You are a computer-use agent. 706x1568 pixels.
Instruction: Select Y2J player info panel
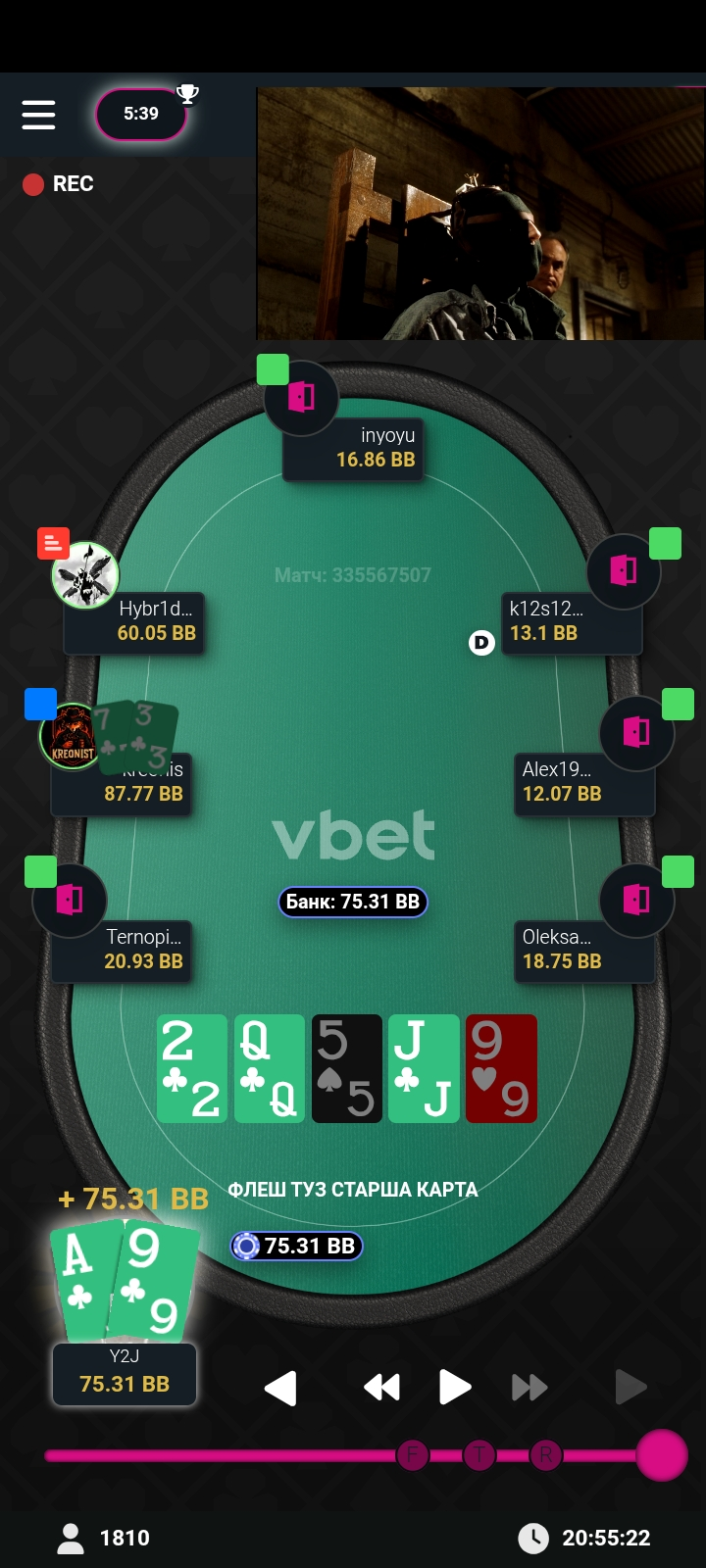(x=125, y=1373)
